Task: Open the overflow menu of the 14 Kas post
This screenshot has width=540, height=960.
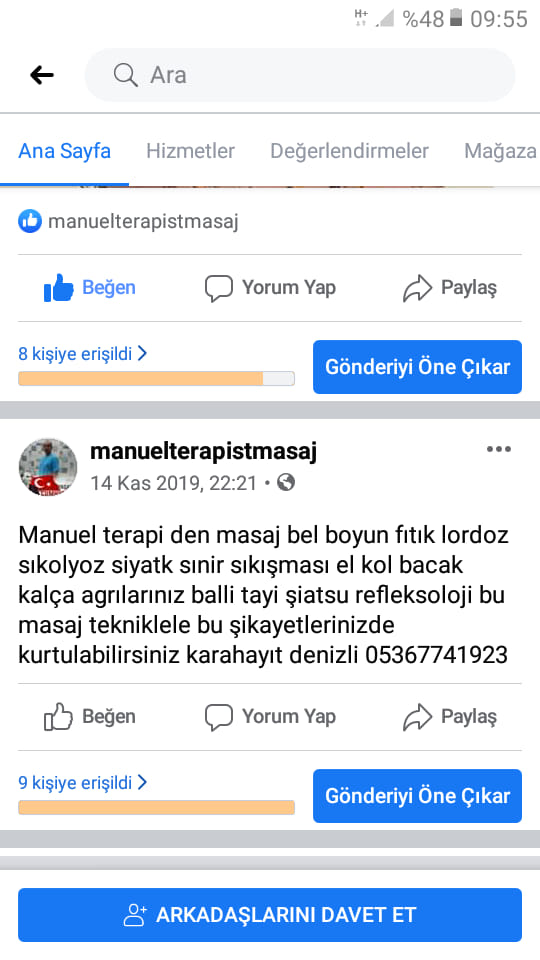Action: click(x=499, y=449)
